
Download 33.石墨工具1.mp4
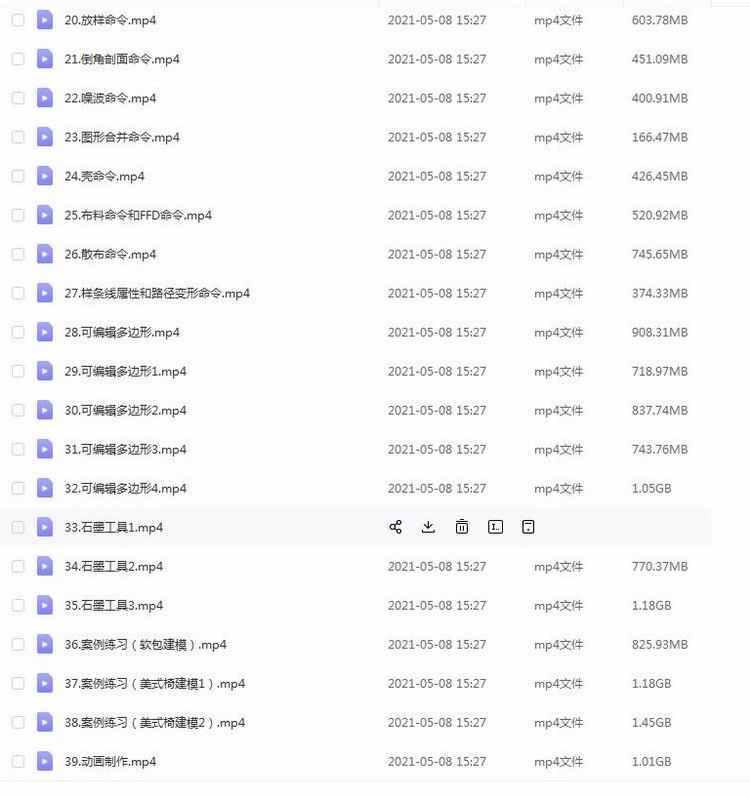click(428, 527)
